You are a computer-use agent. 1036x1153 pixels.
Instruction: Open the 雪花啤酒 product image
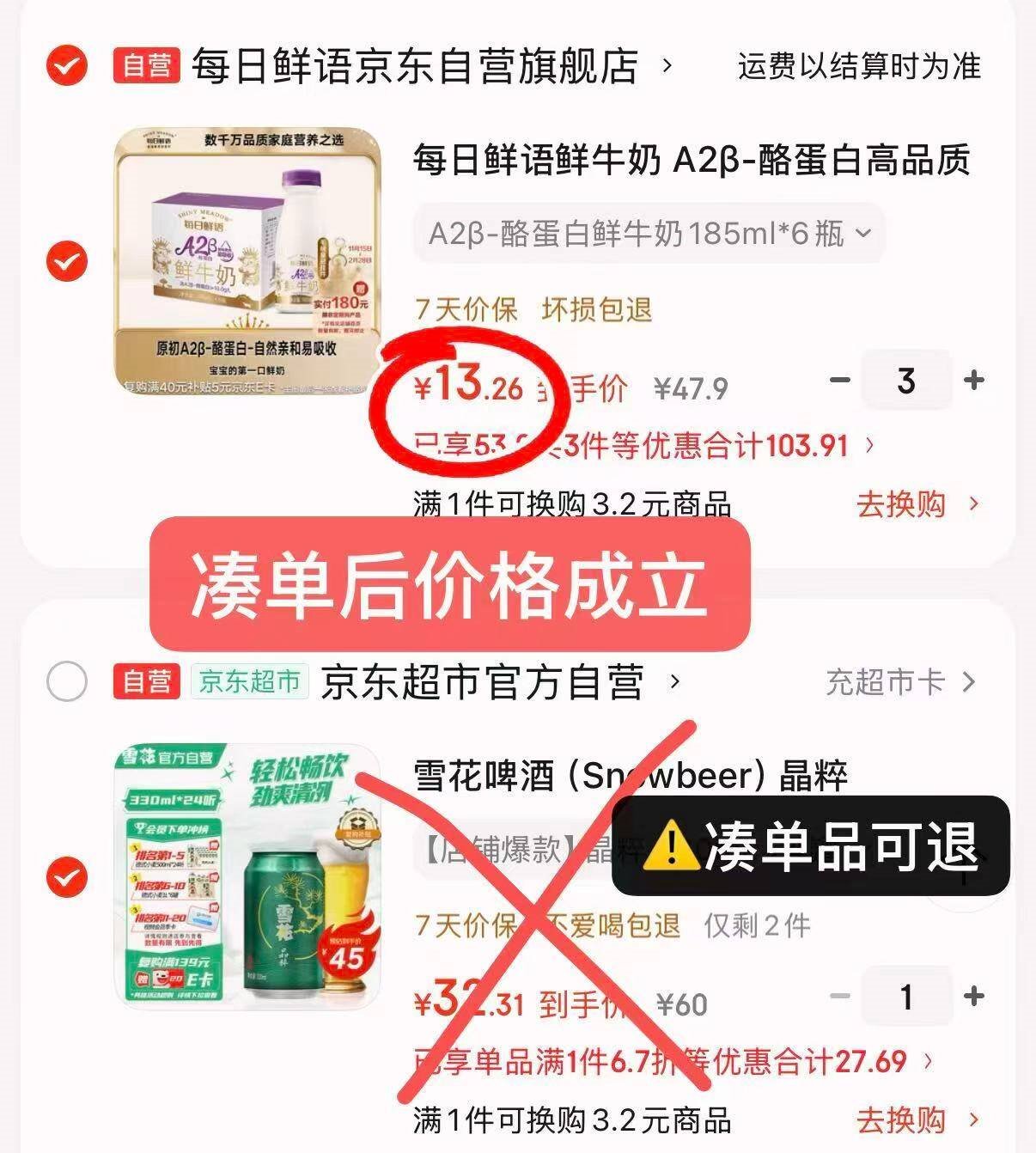click(247, 876)
